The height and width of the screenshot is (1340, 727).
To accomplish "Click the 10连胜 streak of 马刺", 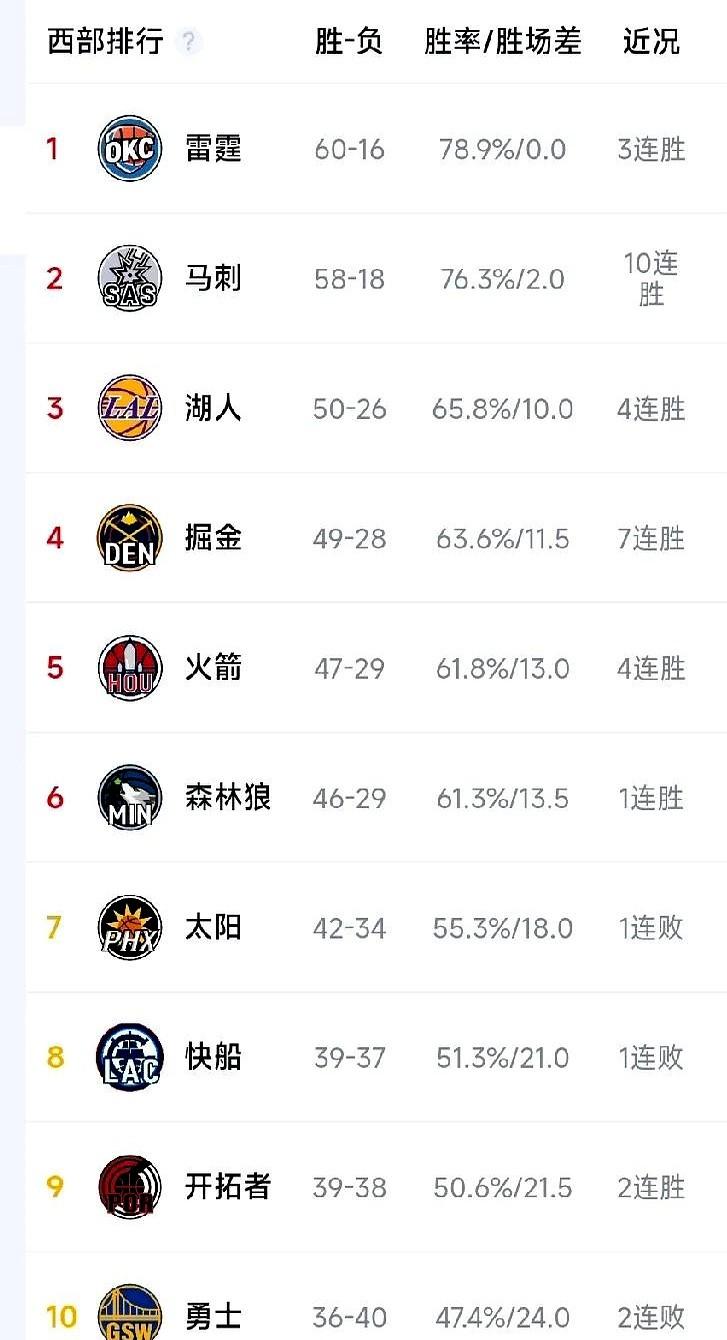I will tap(650, 278).
